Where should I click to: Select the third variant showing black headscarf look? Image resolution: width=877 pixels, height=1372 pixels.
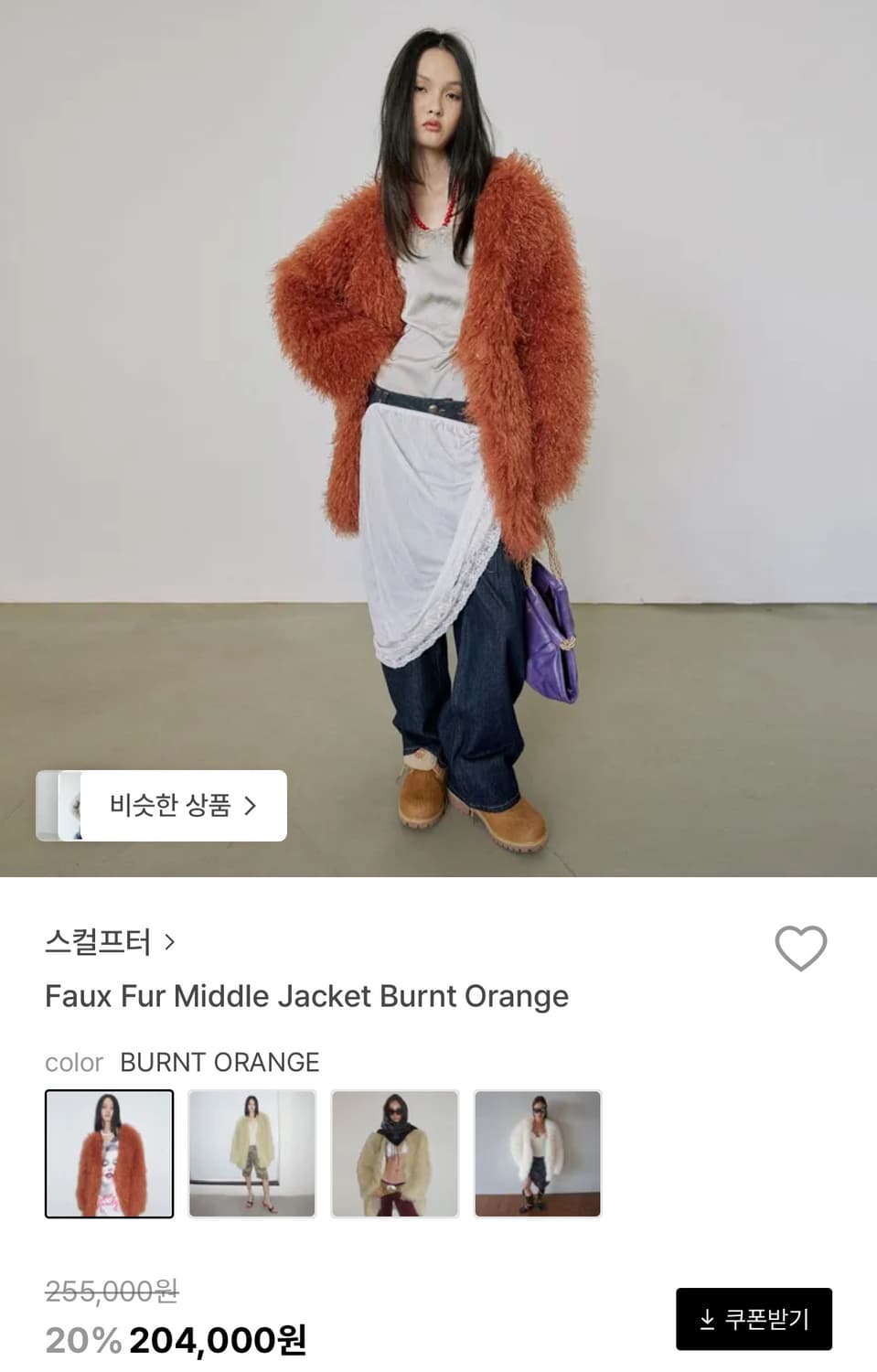coord(394,1152)
